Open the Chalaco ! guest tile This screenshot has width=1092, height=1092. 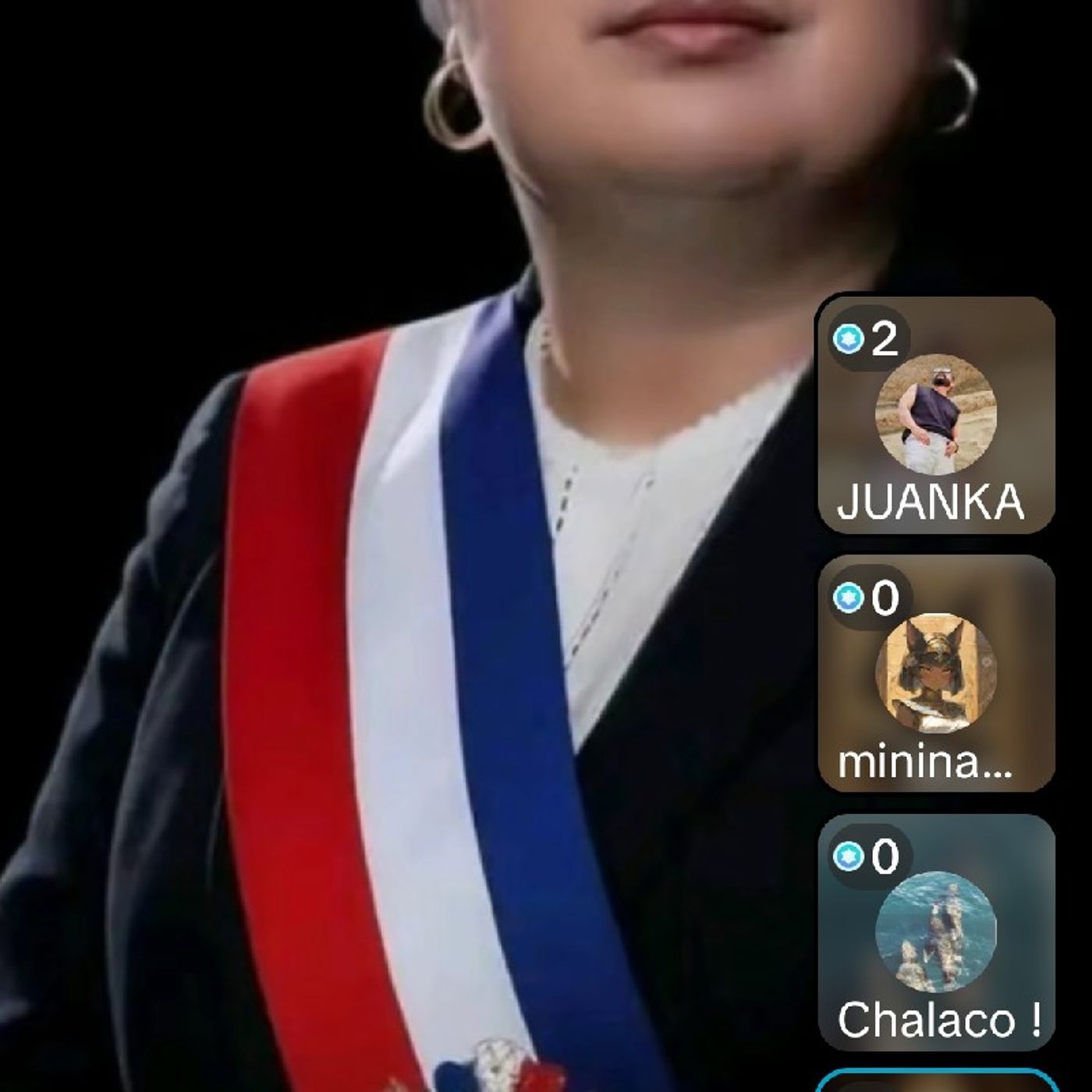pyautogui.click(x=935, y=933)
